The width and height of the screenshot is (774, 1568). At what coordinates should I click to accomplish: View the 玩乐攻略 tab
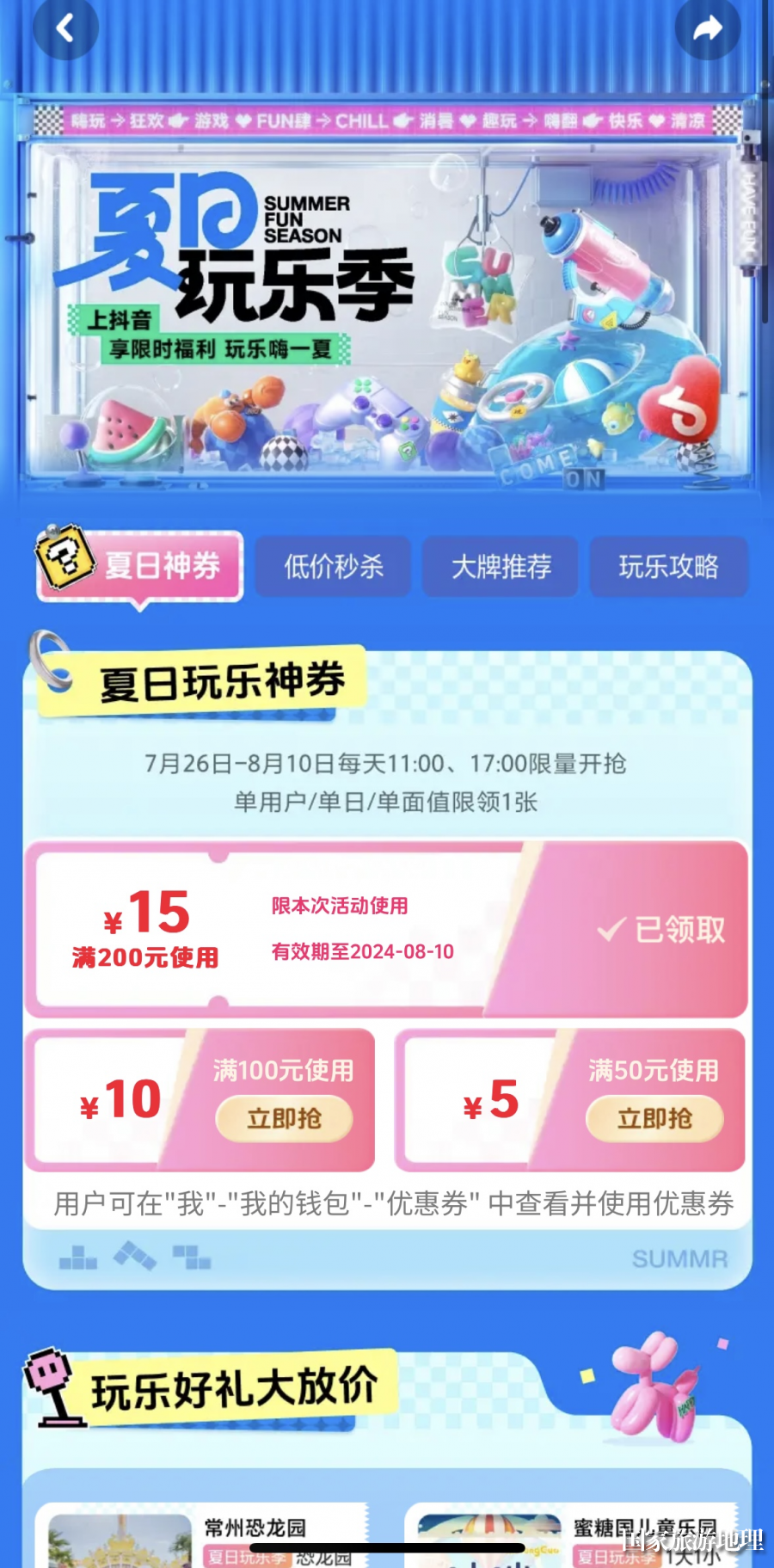pyautogui.click(x=668, y=566)
